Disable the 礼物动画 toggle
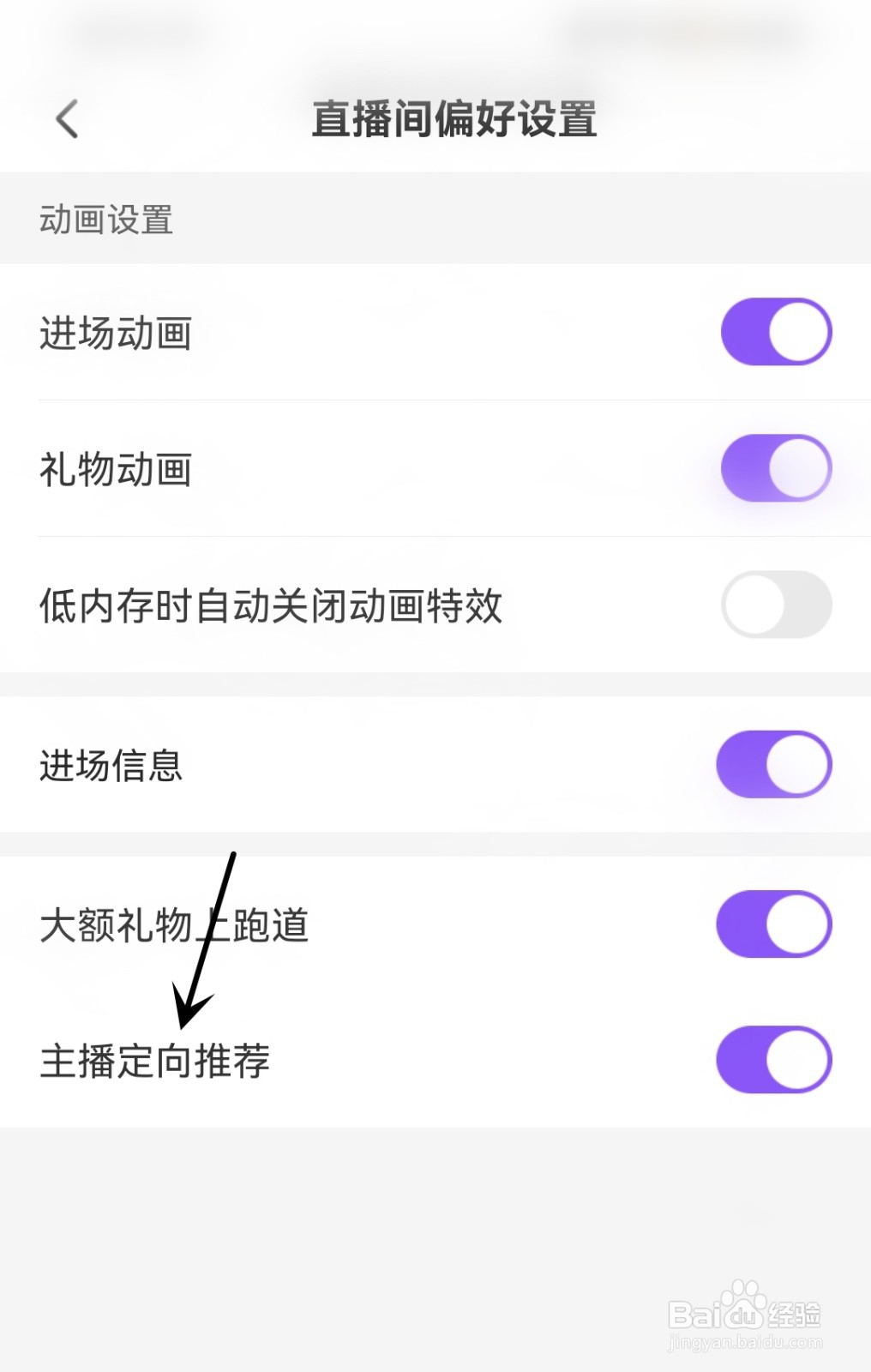 [776, 468]
